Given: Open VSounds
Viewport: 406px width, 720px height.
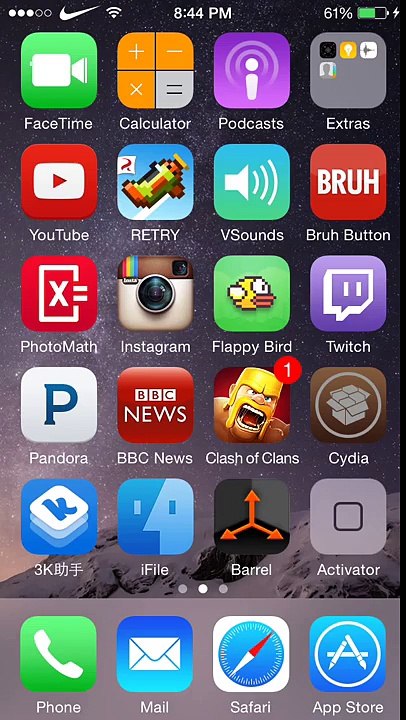Looking at the screenshot, I should pyautogui.click(x=252, y=182).
